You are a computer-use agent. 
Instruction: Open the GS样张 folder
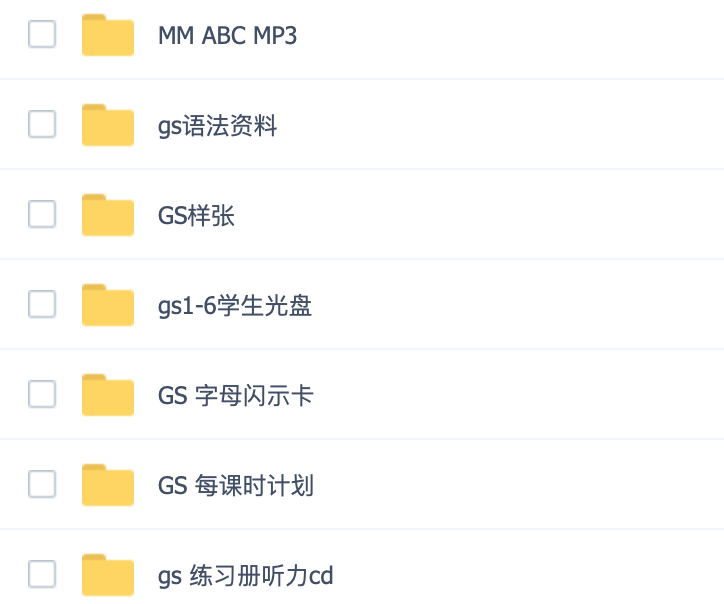pos(196,216)
